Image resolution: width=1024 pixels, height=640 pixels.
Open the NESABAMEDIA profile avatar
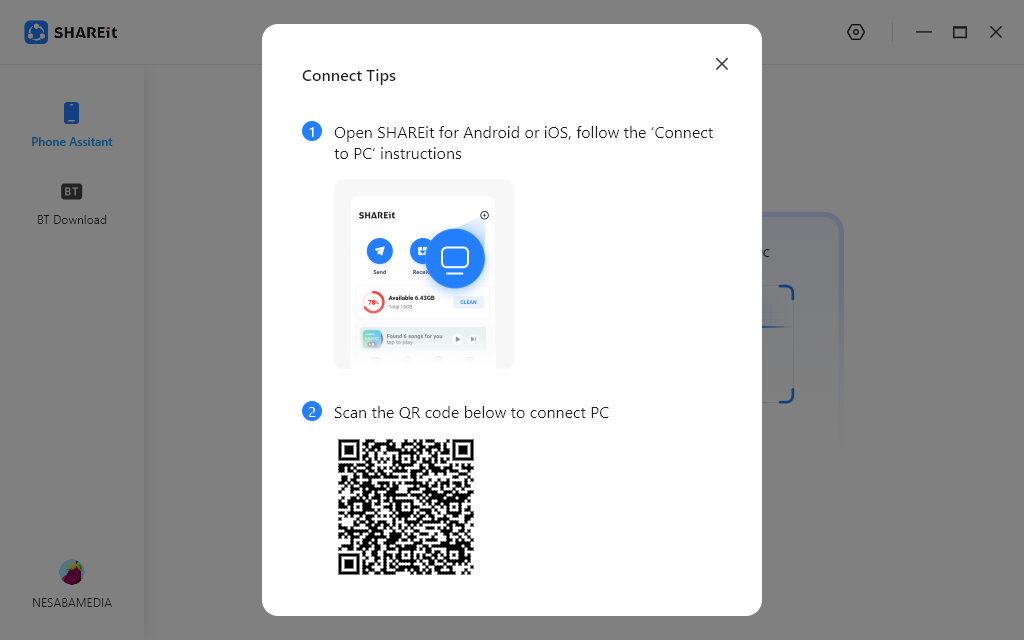(71, 572)
